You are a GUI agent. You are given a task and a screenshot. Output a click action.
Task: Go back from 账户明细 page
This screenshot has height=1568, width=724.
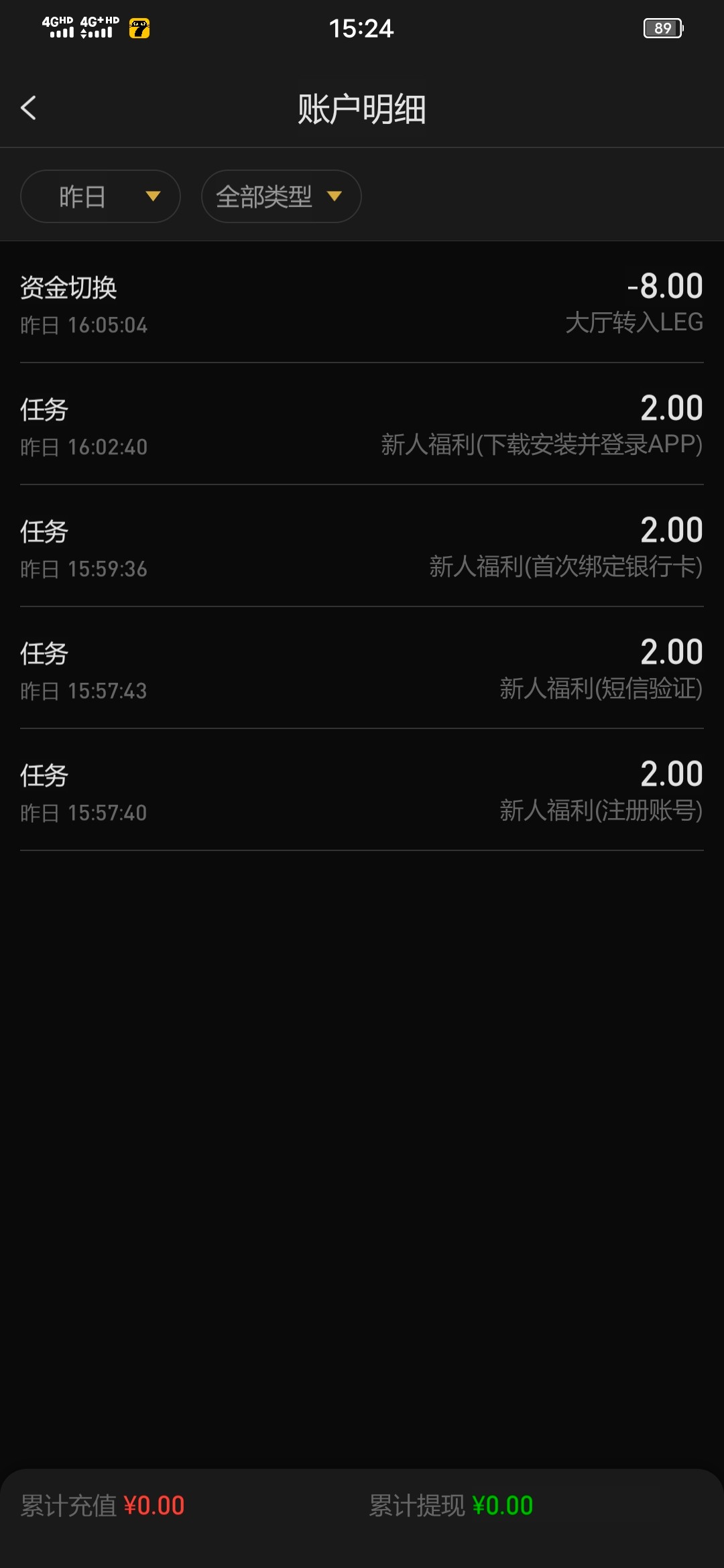click(28, 108)
